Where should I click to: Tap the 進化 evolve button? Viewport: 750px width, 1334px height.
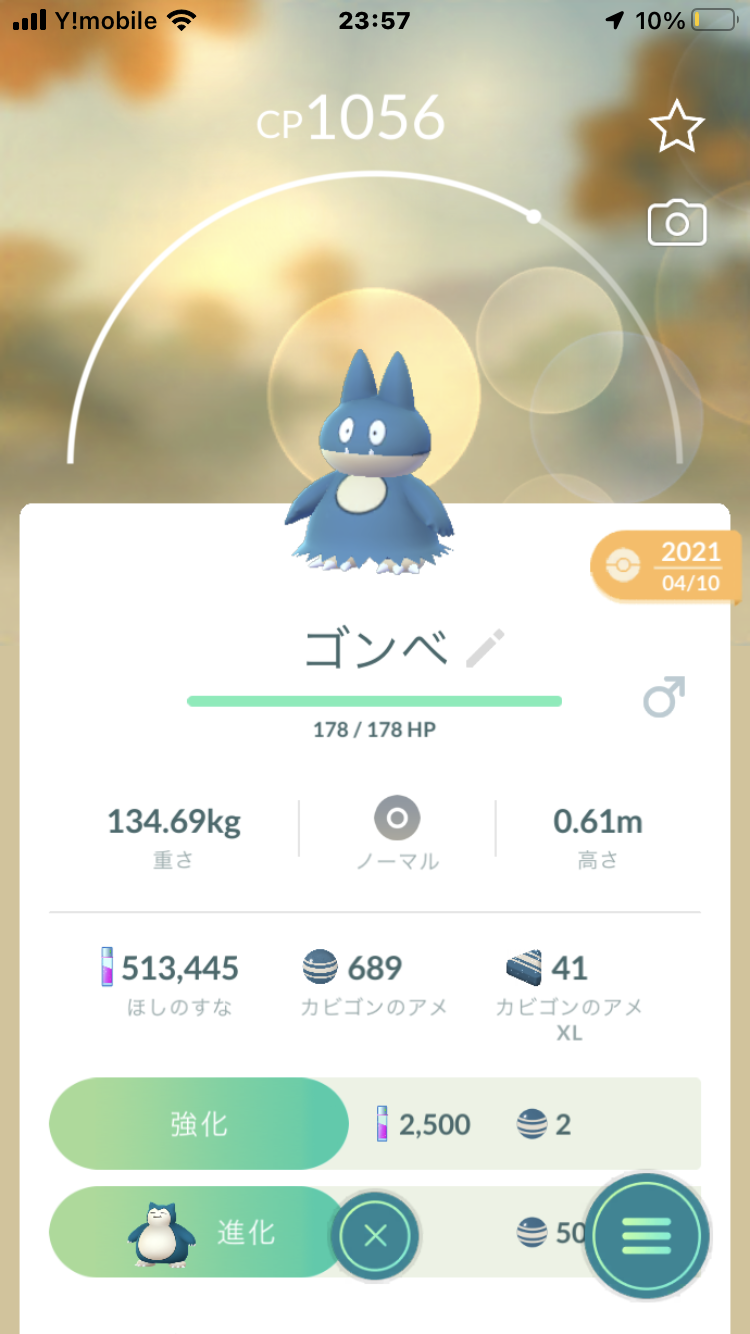pyautogui.click(x=199, y=1232)
